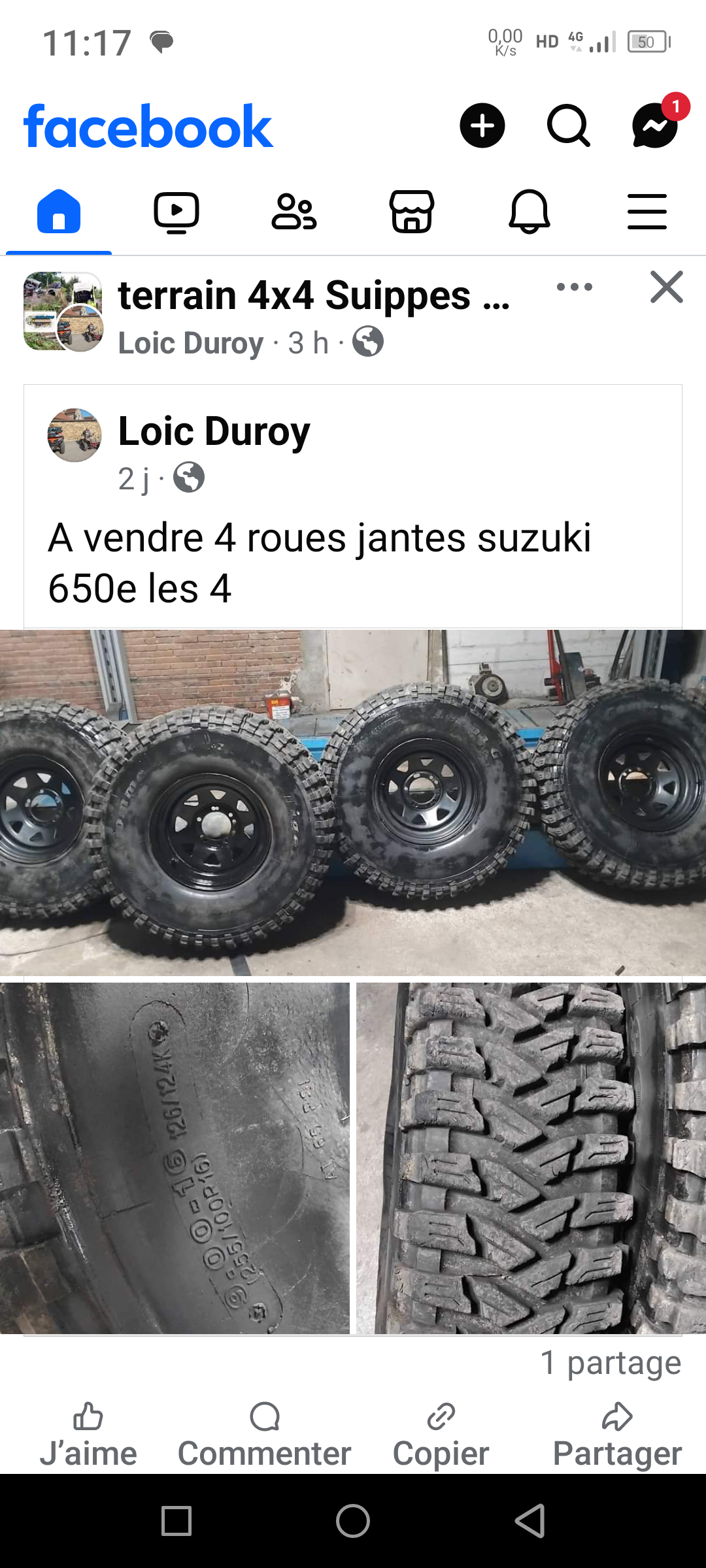Open the photo of four wheels
Screen dimensions: 706x1568
(x=353, y=802)
